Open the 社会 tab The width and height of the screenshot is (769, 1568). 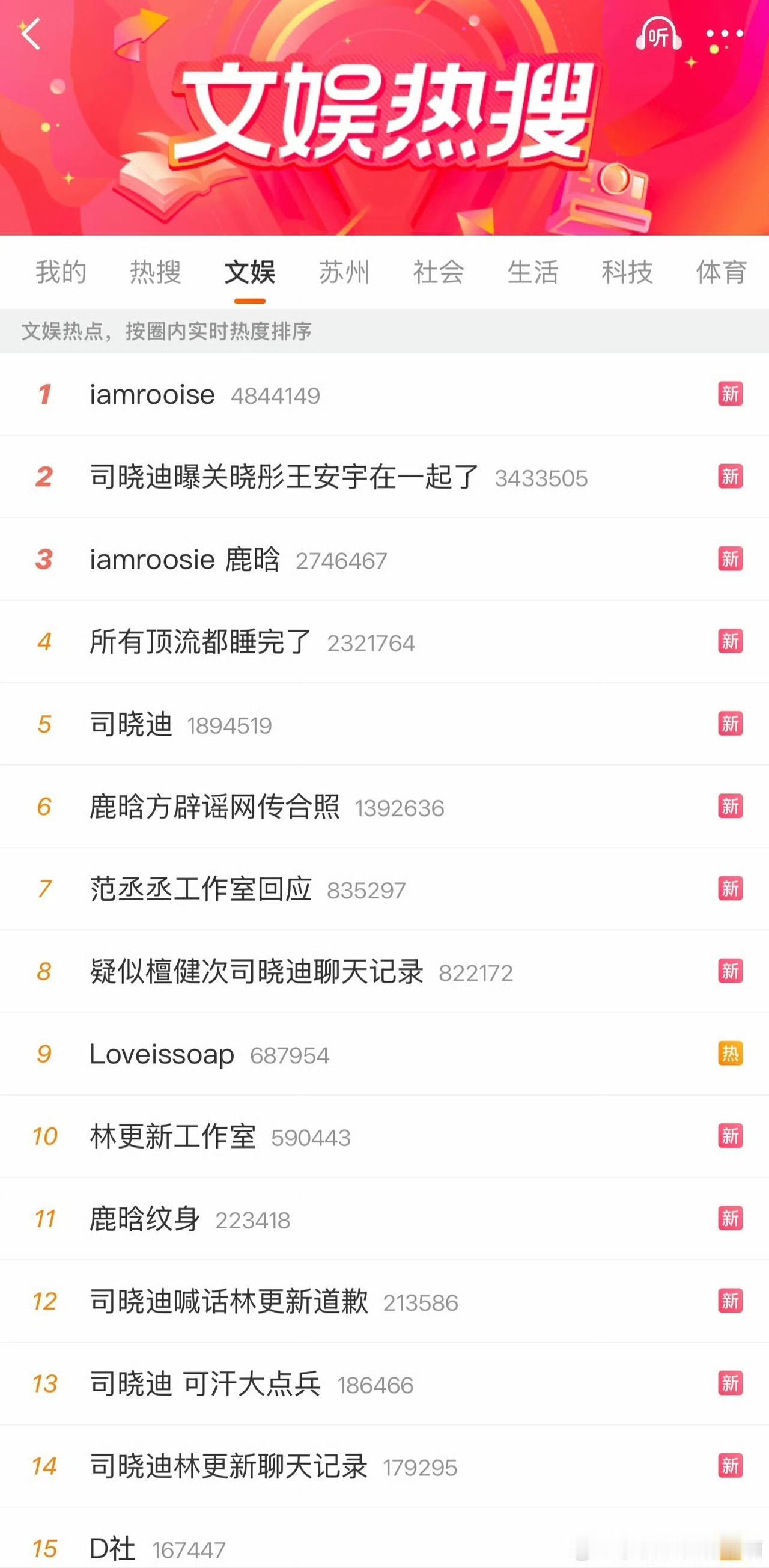point(438,272)
